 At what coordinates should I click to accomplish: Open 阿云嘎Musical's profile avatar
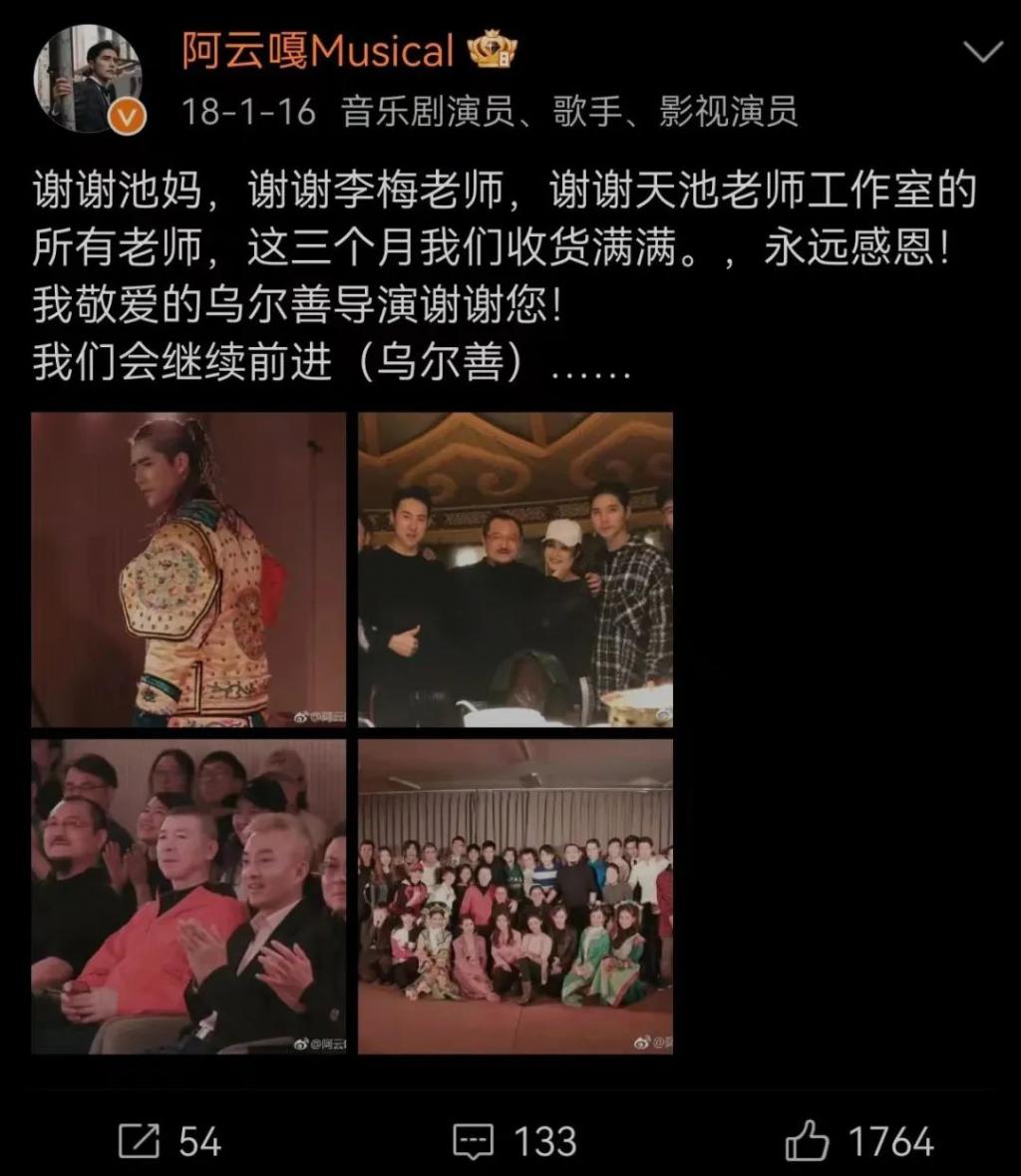88,80
